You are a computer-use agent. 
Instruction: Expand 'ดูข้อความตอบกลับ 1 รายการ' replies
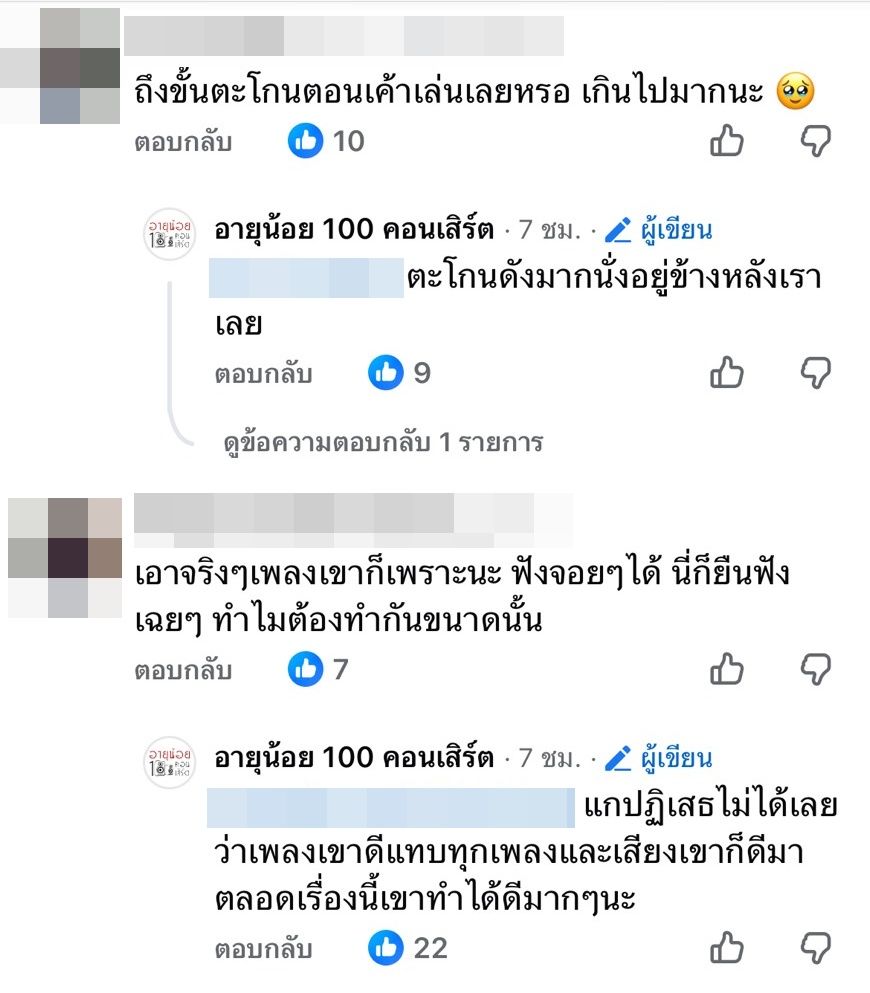(383, 442)
